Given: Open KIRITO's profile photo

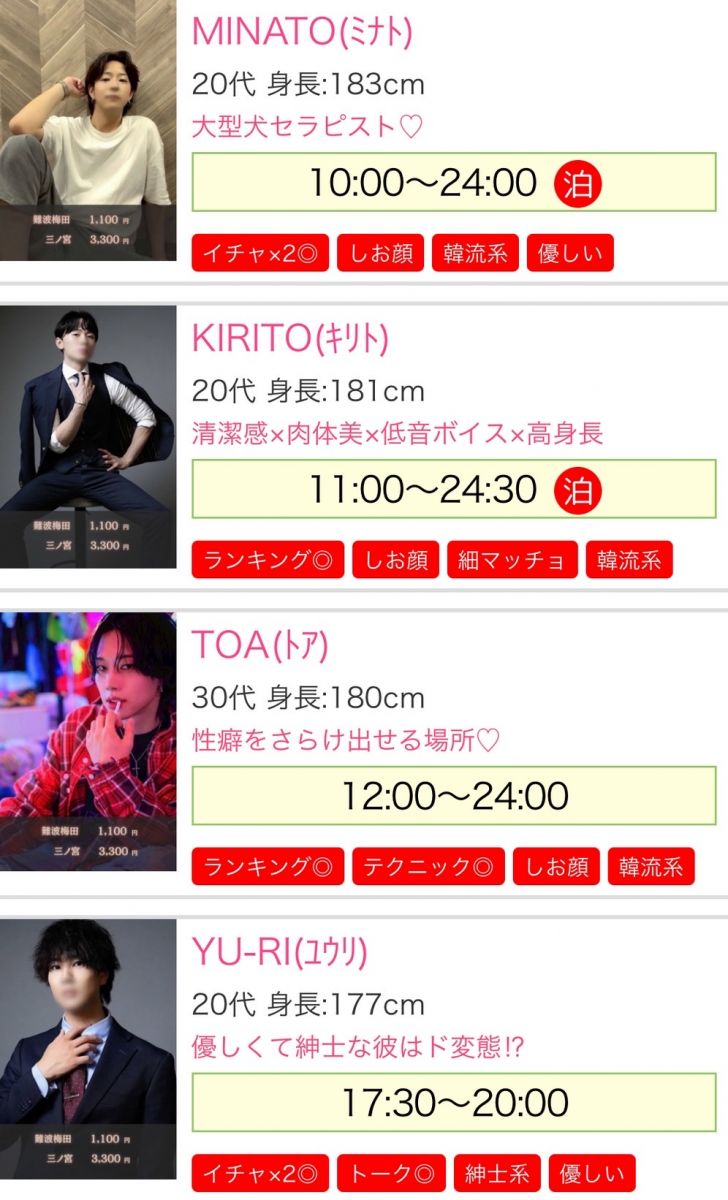Looking at the screenshot, I should pos(88,437).
